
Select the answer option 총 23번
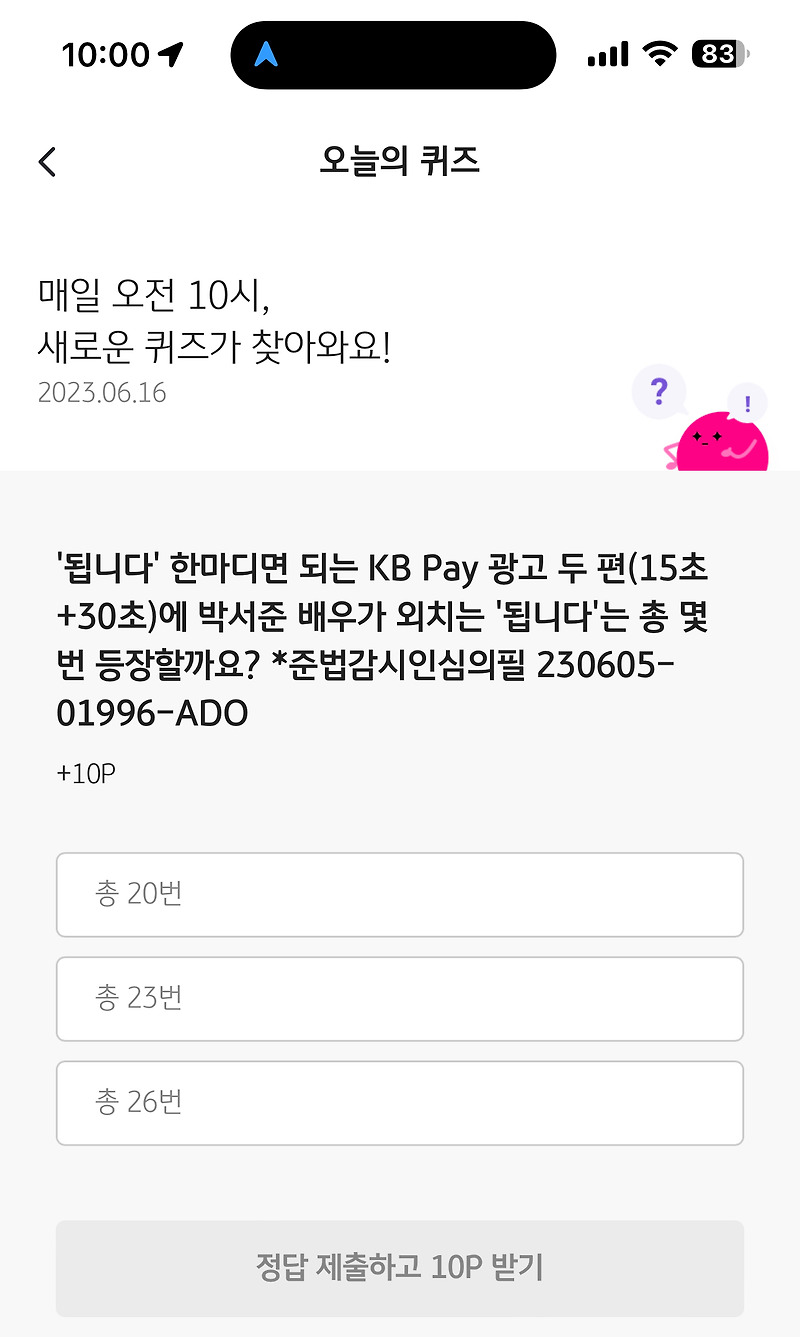[x=400, y=999]
